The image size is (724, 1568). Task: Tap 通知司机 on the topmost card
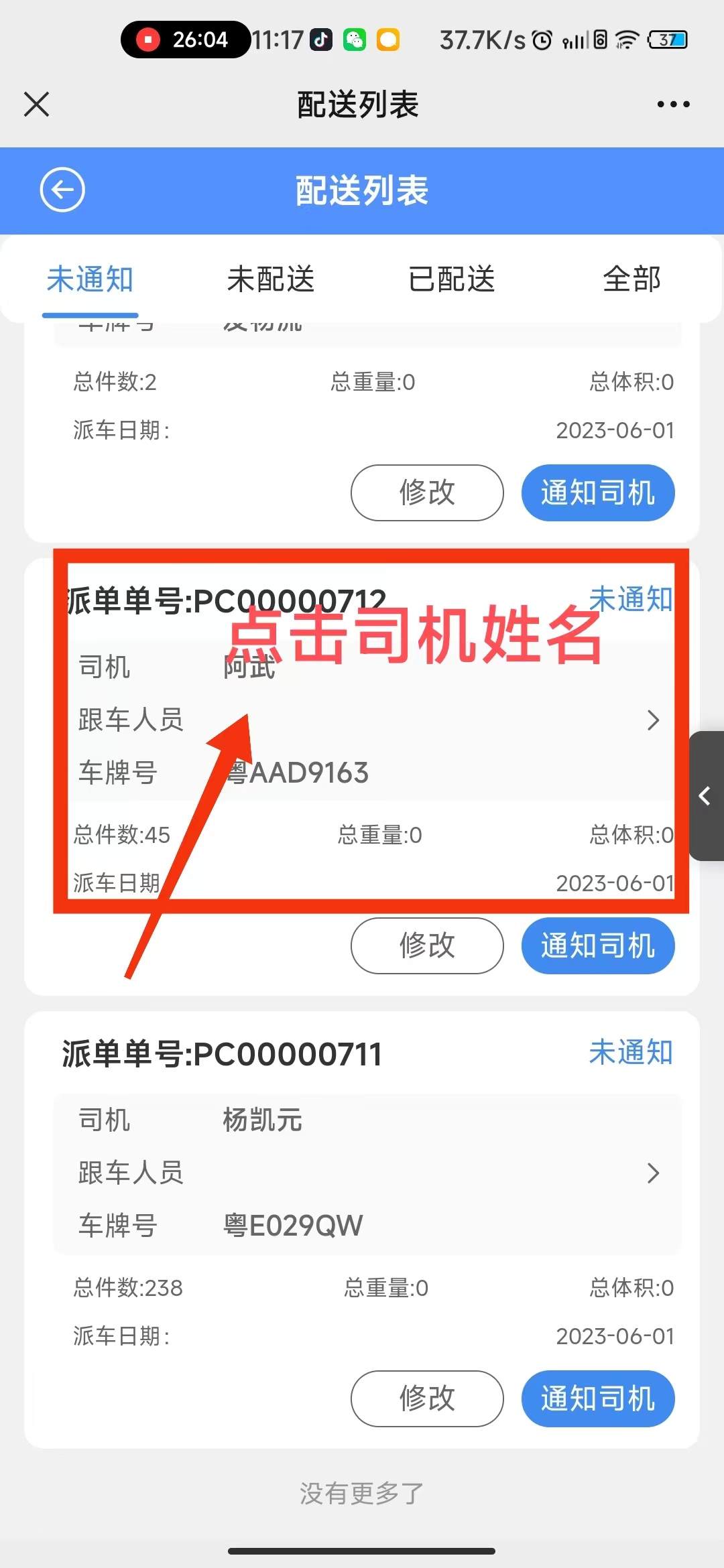[598, 493]
